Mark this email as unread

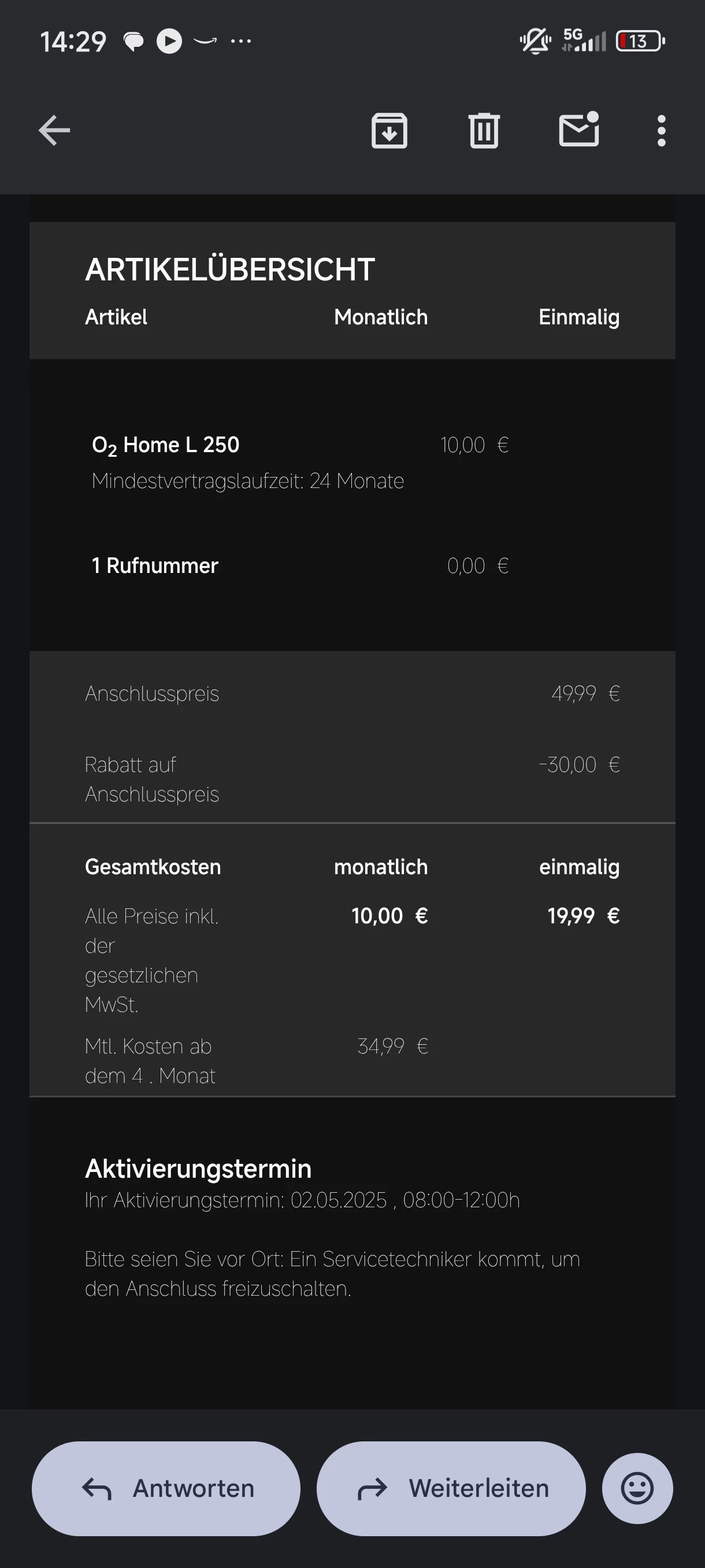(579, 130)
